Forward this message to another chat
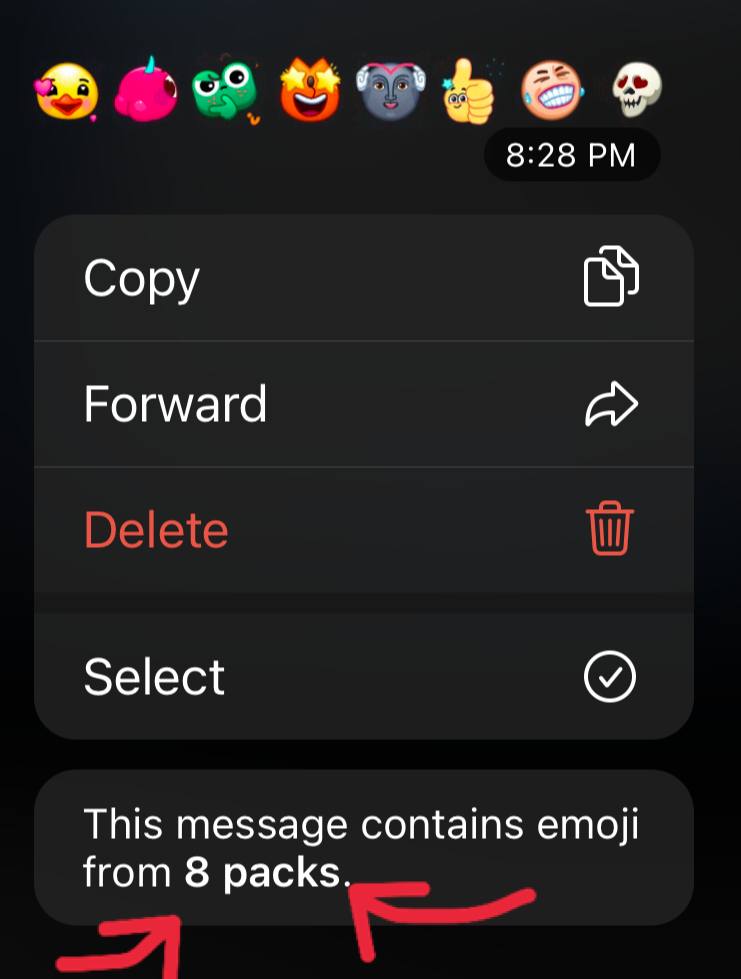741x979 pixels. pos(362,404)
